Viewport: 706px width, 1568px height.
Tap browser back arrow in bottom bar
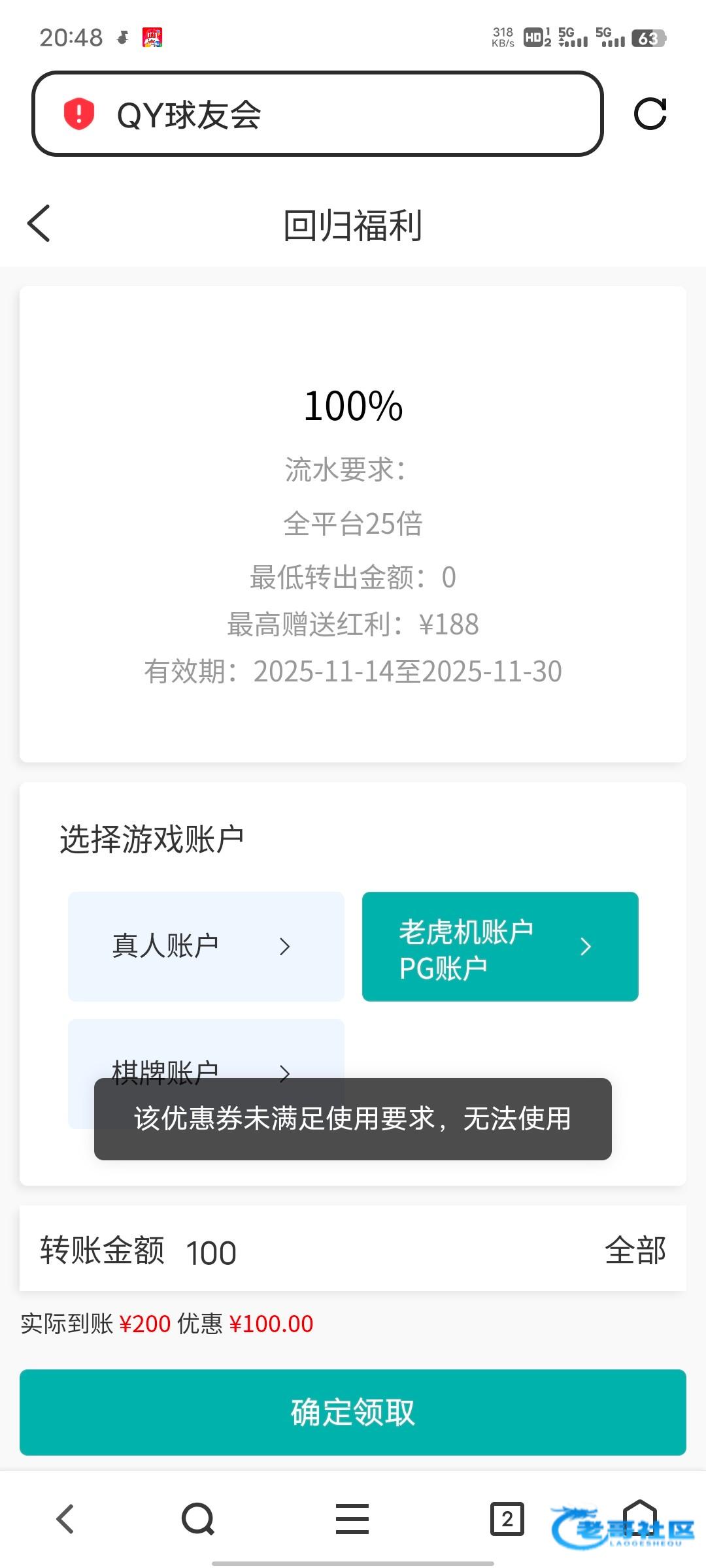point(65,1518)
